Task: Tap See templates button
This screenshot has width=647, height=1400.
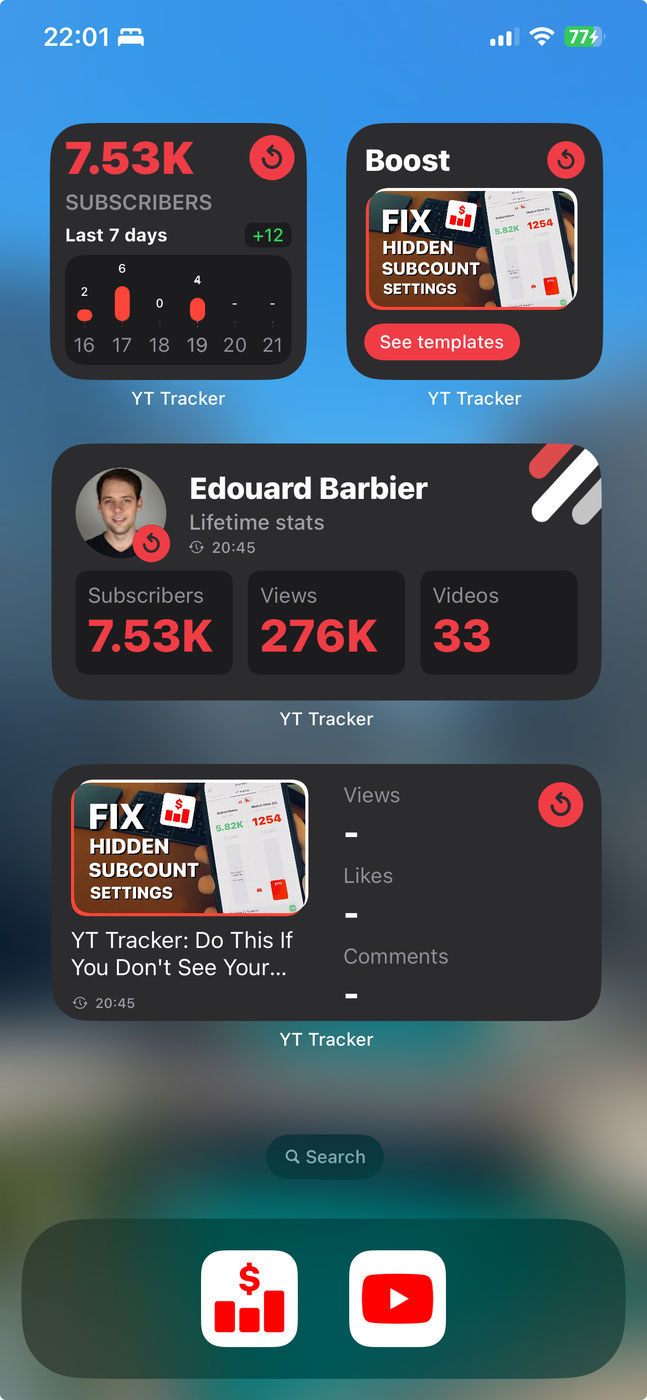Action: (x=441, y=342)
